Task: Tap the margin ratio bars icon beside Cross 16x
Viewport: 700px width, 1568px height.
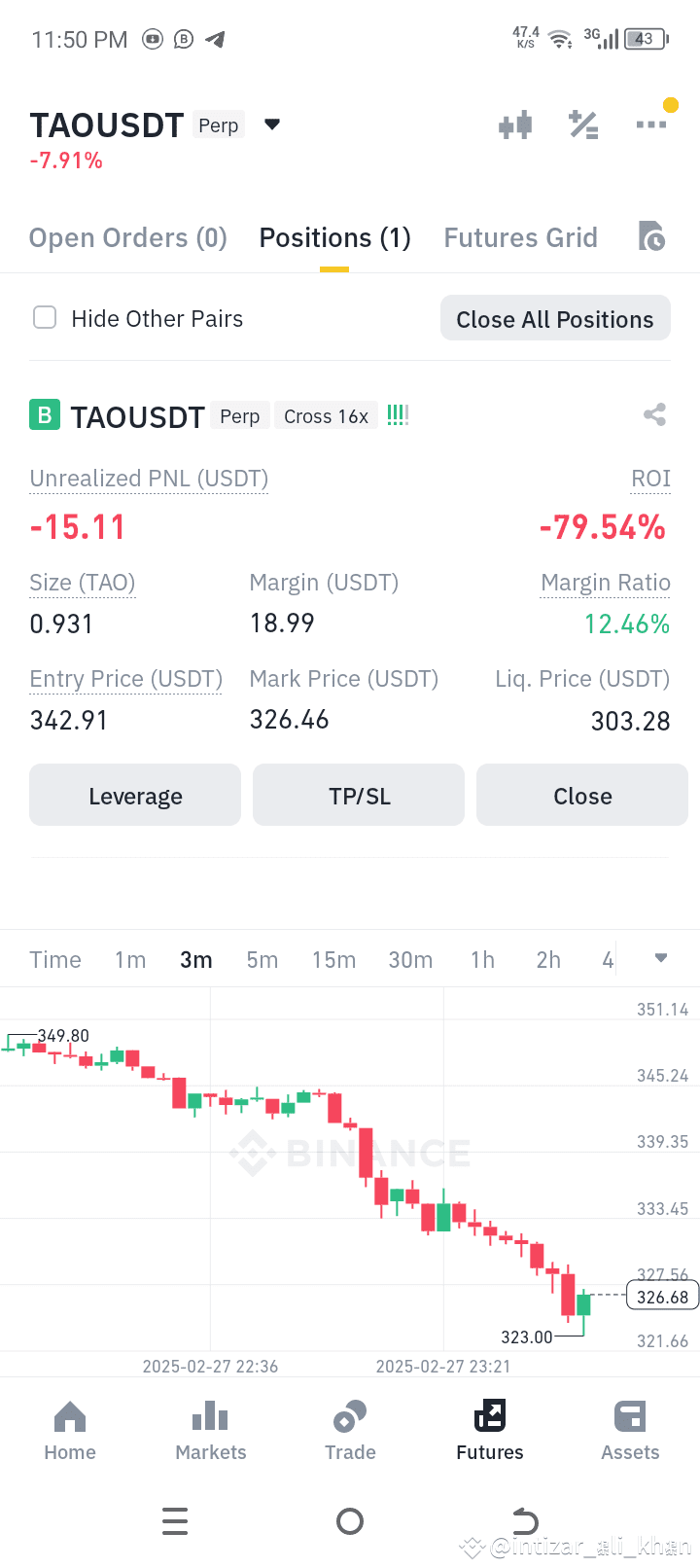Action: pos(397,414)
